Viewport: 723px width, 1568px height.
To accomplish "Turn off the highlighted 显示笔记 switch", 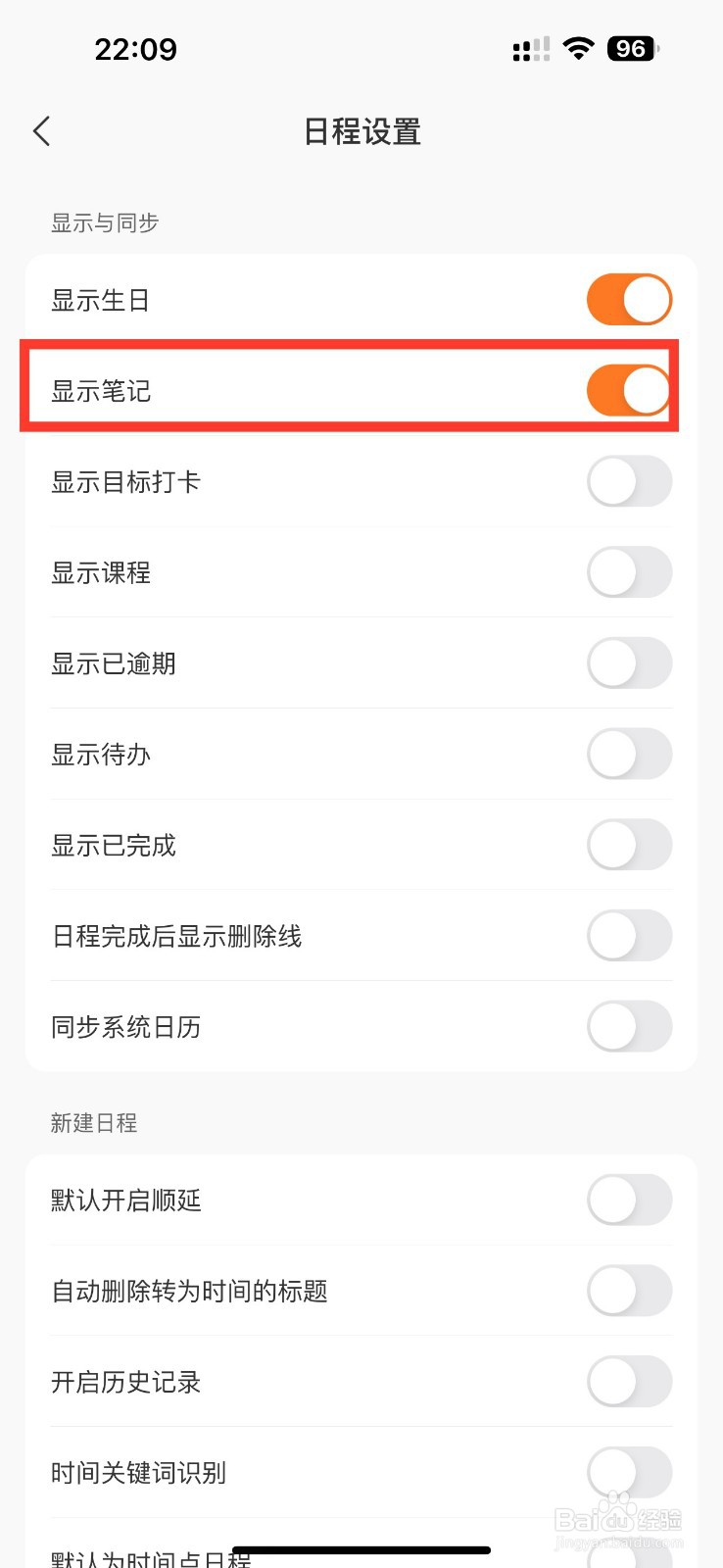I will (x=629, y=389).
